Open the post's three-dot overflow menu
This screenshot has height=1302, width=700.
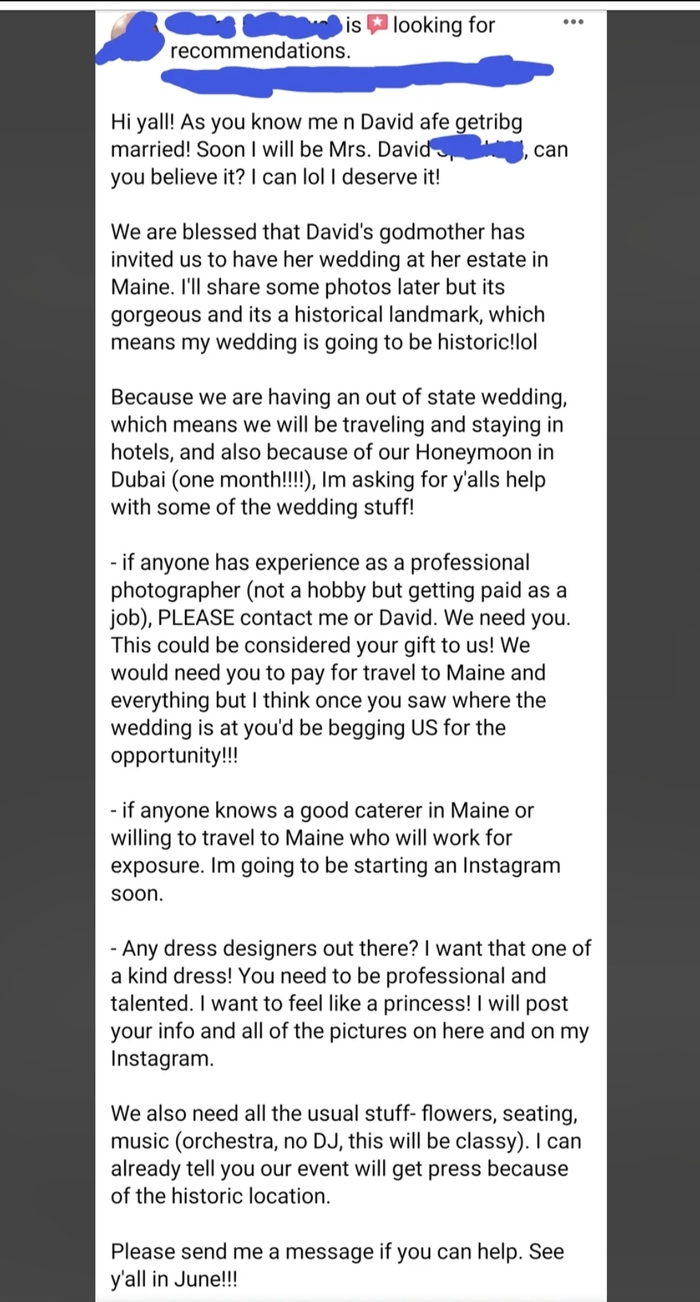pos(573,22)
